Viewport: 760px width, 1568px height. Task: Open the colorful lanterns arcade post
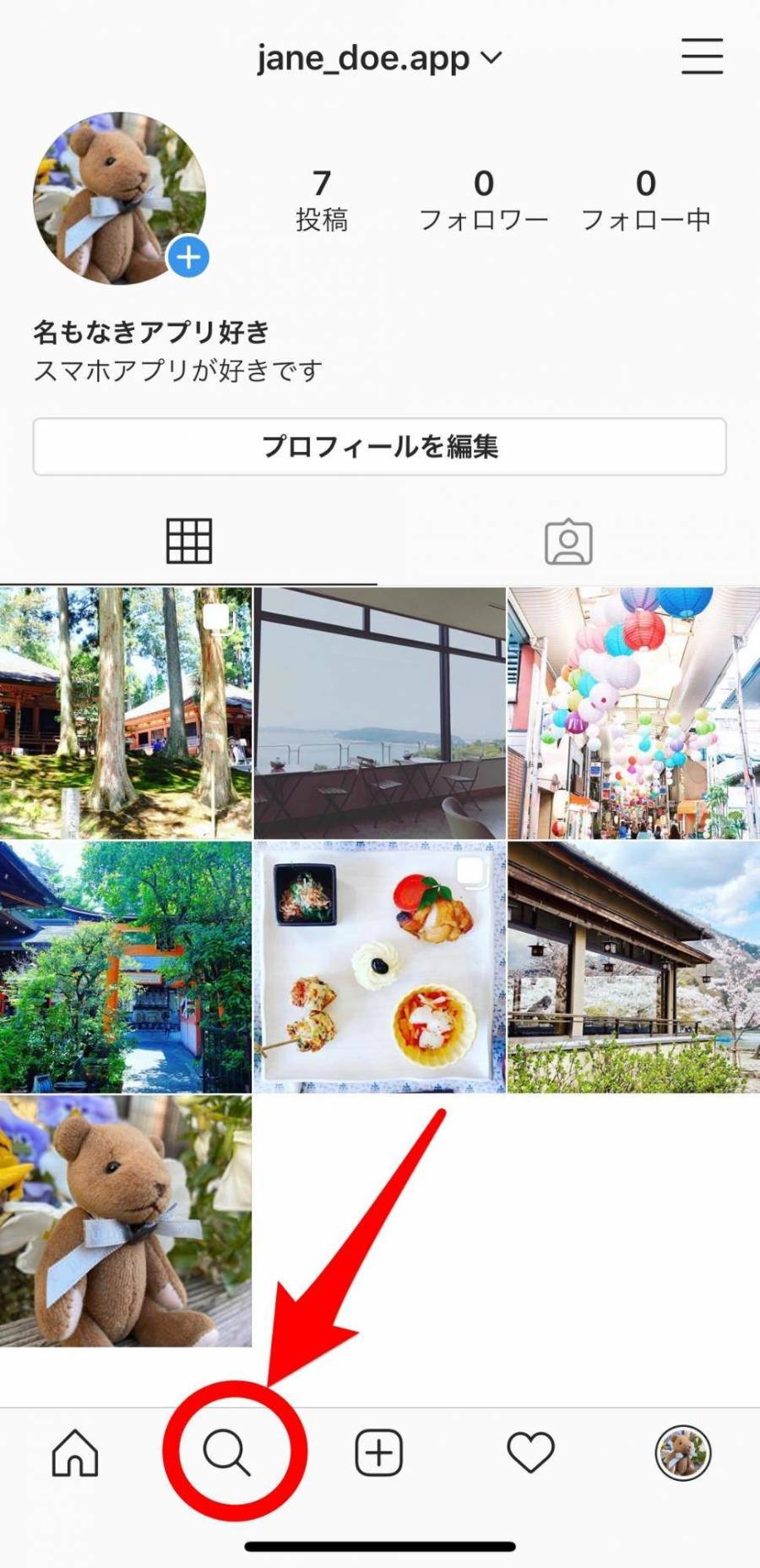pos(633,713)
